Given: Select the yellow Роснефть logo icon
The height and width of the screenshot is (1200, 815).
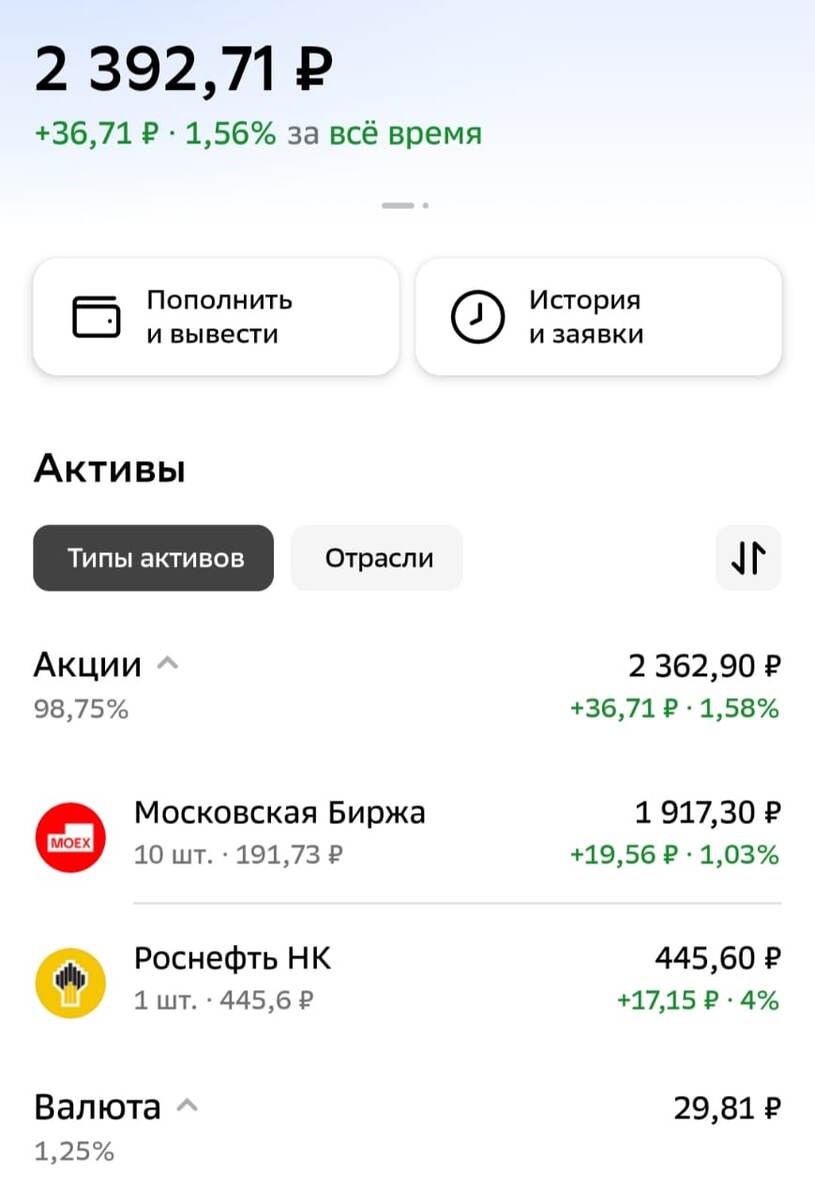Looking at the screenshot, I should tap(70, 983).
